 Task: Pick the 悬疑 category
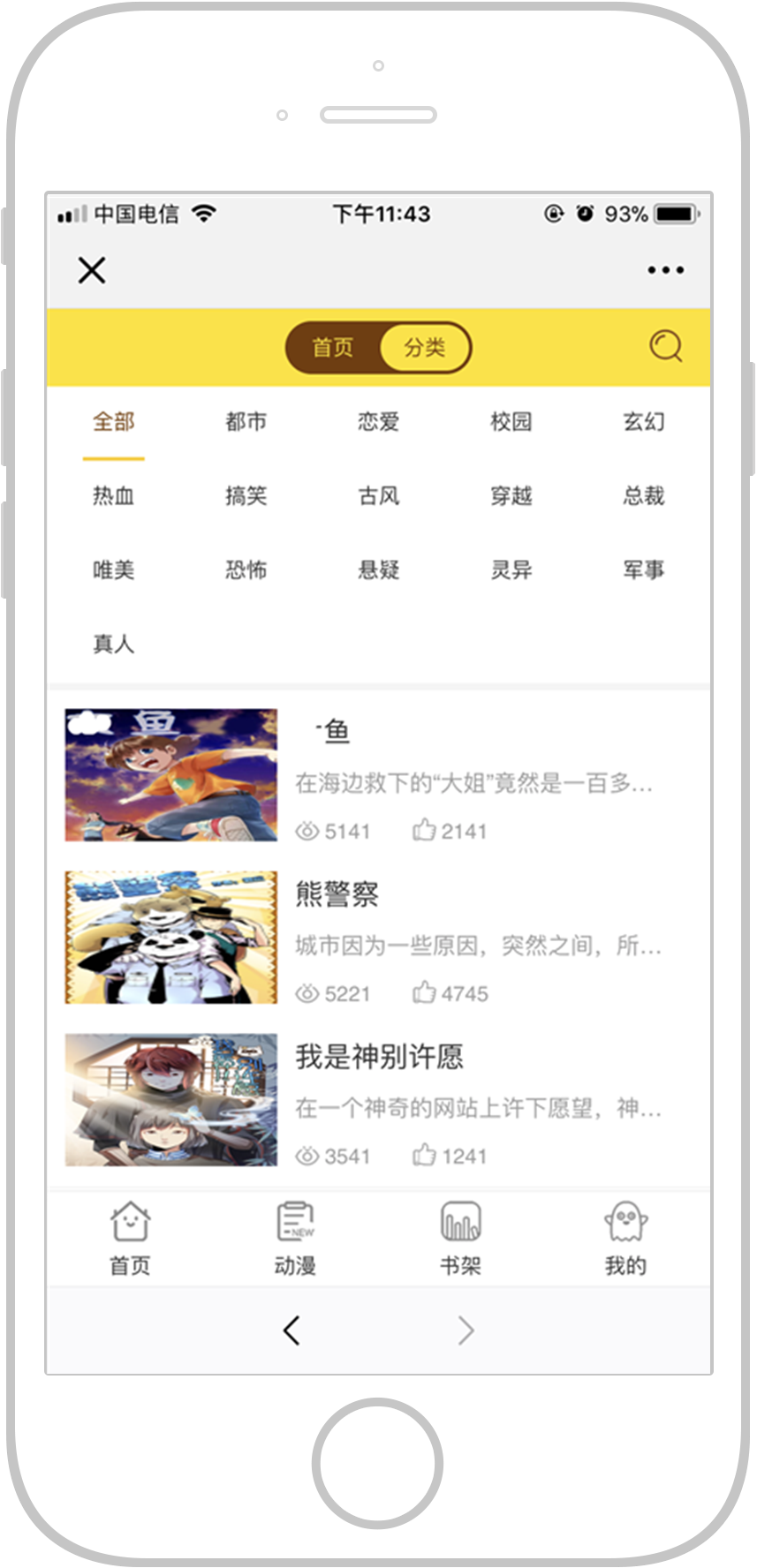click(379, 570)
